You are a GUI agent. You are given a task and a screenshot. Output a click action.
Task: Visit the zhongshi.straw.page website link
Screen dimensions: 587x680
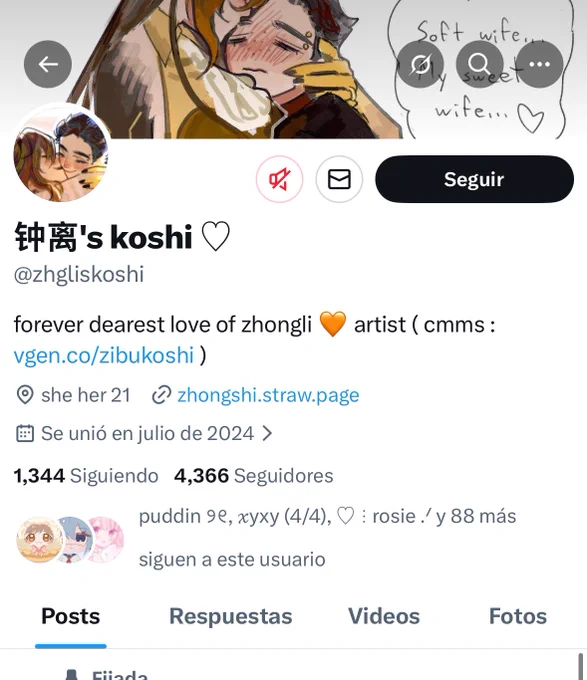click(x=268, y=395)
